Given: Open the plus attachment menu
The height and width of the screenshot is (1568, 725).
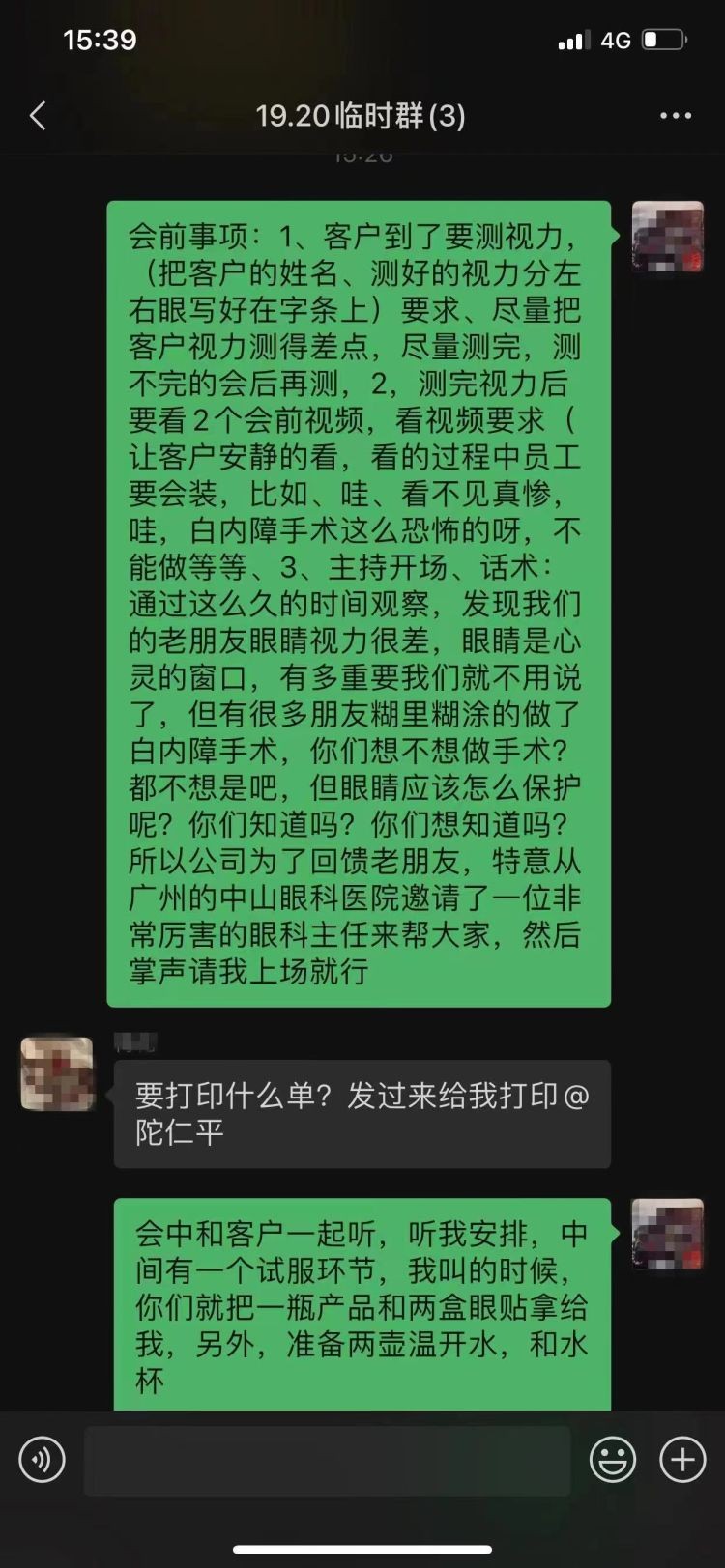Looking at the screenshot, I should click(x=682, y=1460).
